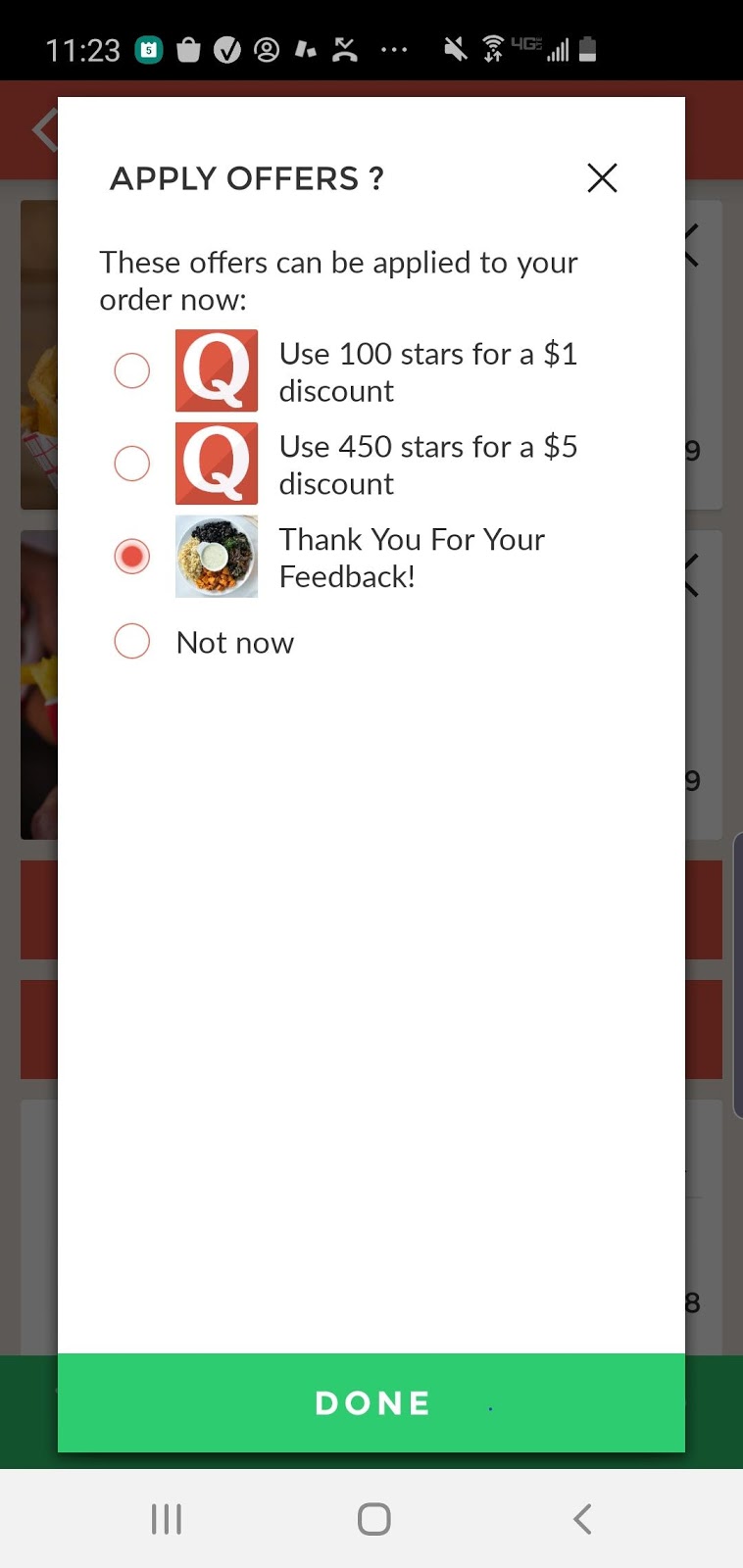743x1568 pixels.
Task: Click the Q logo next to the $5 discount offer
Action: (216, 463)
